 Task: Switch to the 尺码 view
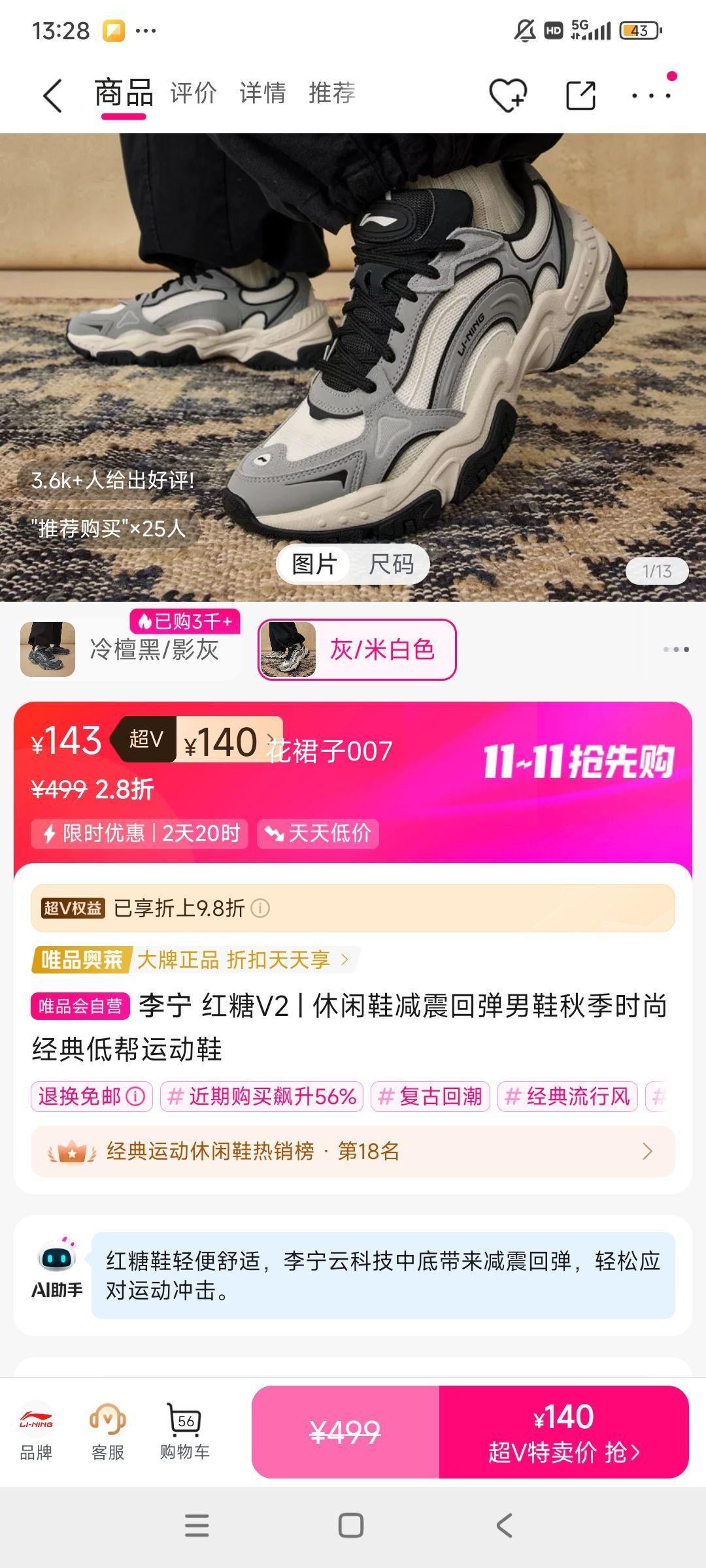click(x=391, y=564)
